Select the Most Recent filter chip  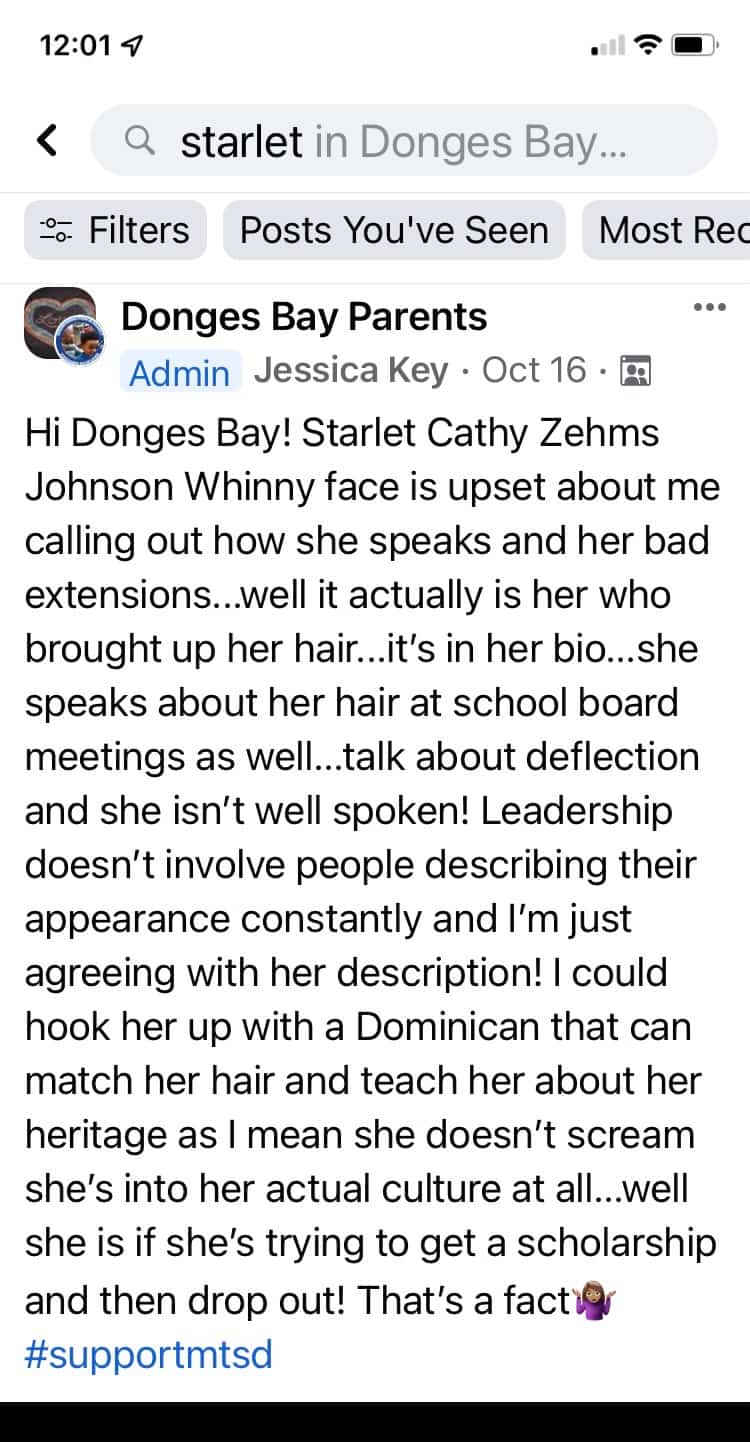670,230
